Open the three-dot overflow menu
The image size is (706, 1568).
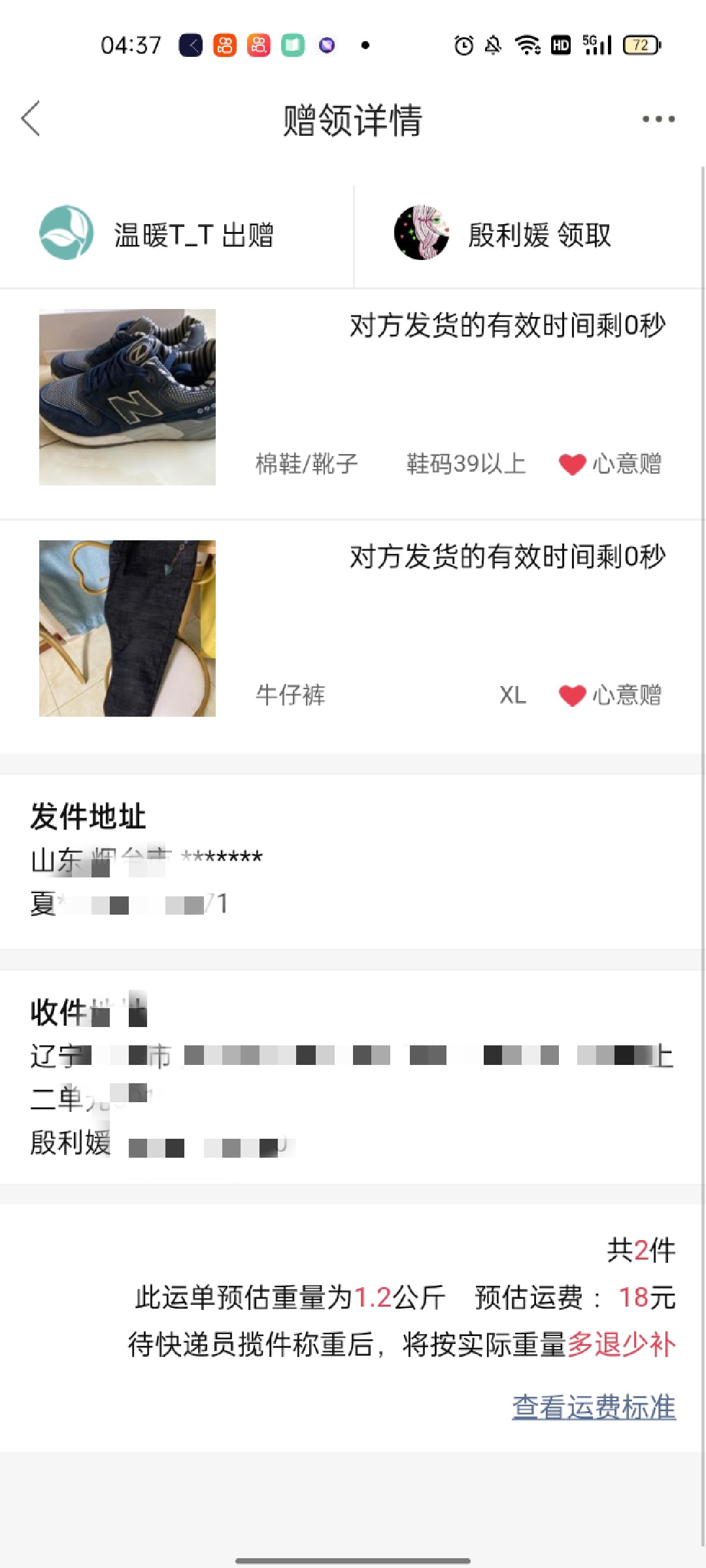[x=658, y=119]
